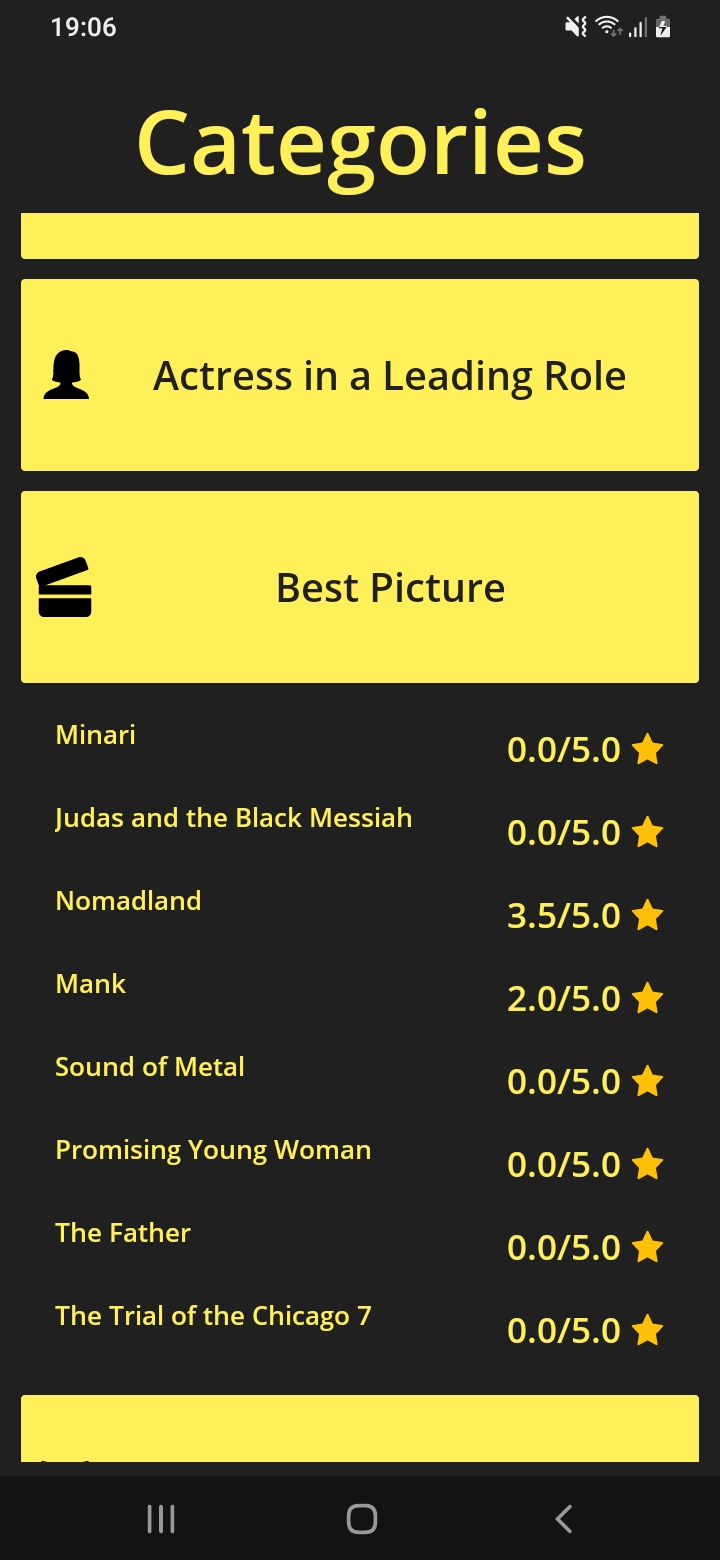Expand the Actress in a Leading Role category
The height and width of the screenshot is (1560, 720).
coord(360,375)
